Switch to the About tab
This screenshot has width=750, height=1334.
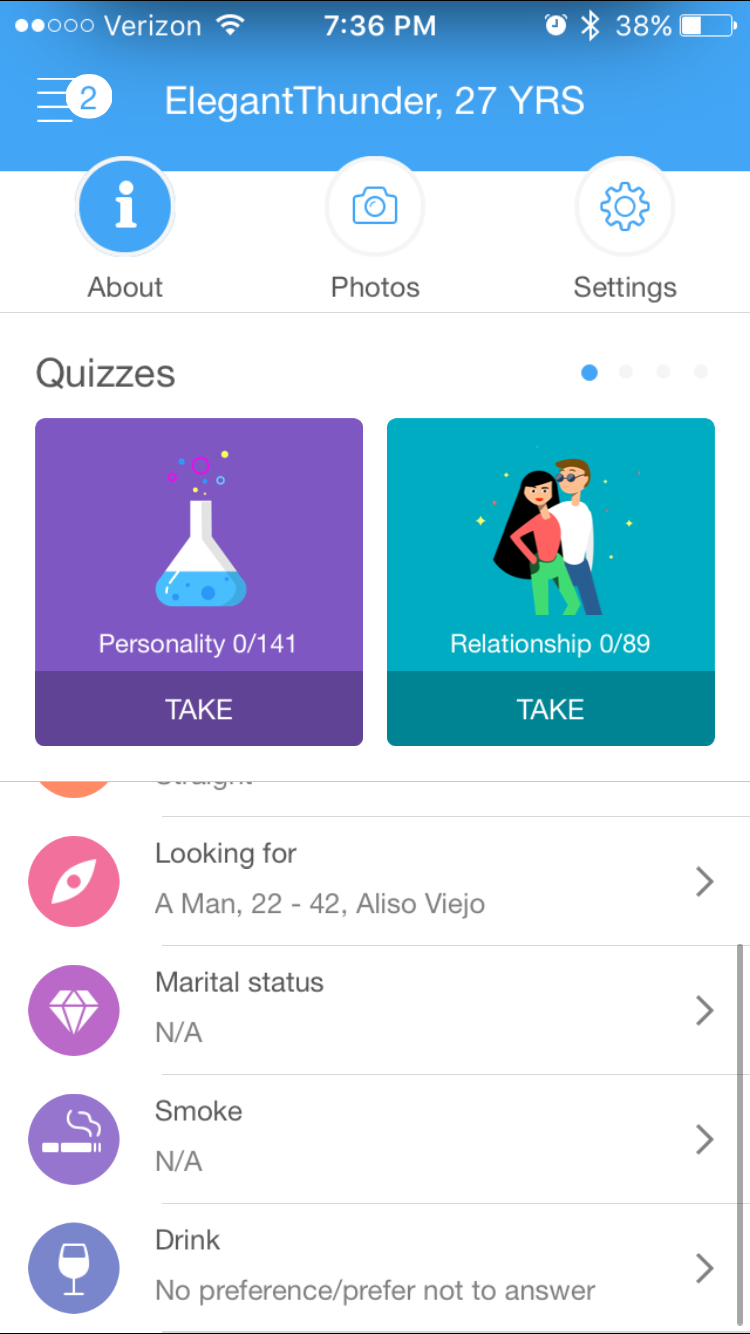pyautogui.click(x=125, y=229)
